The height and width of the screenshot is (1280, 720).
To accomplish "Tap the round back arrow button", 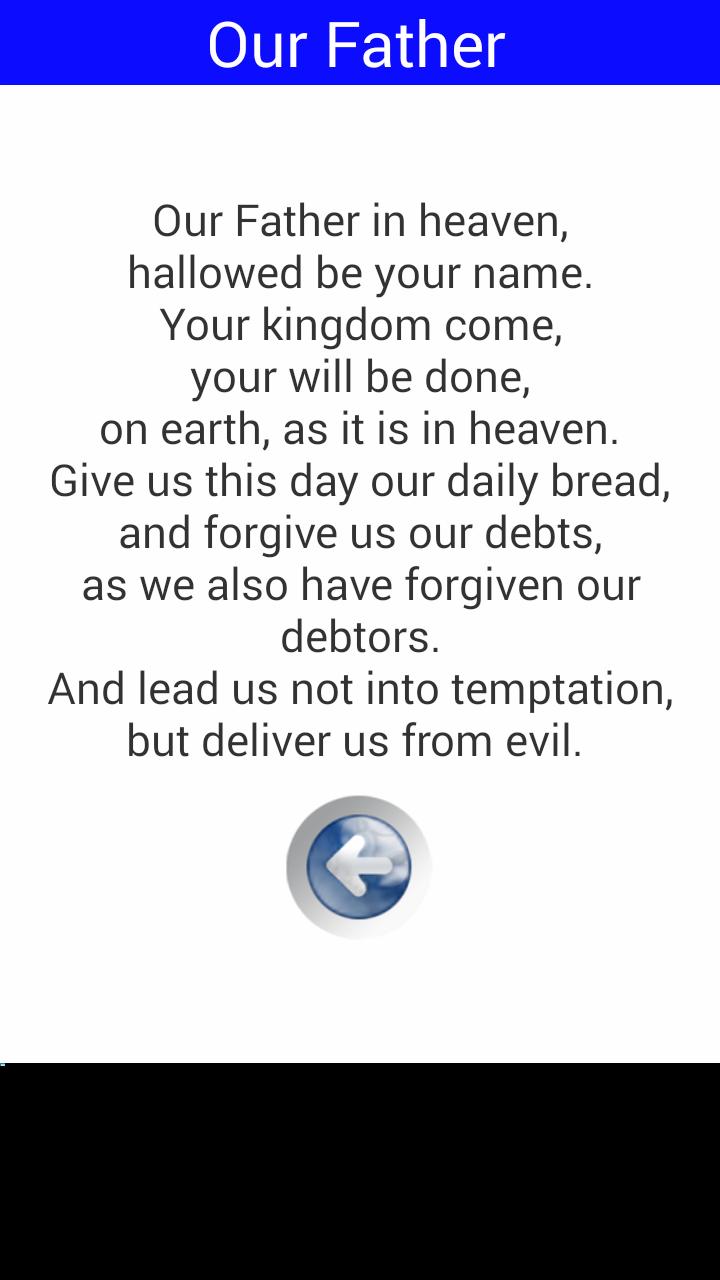I will 358,866.
